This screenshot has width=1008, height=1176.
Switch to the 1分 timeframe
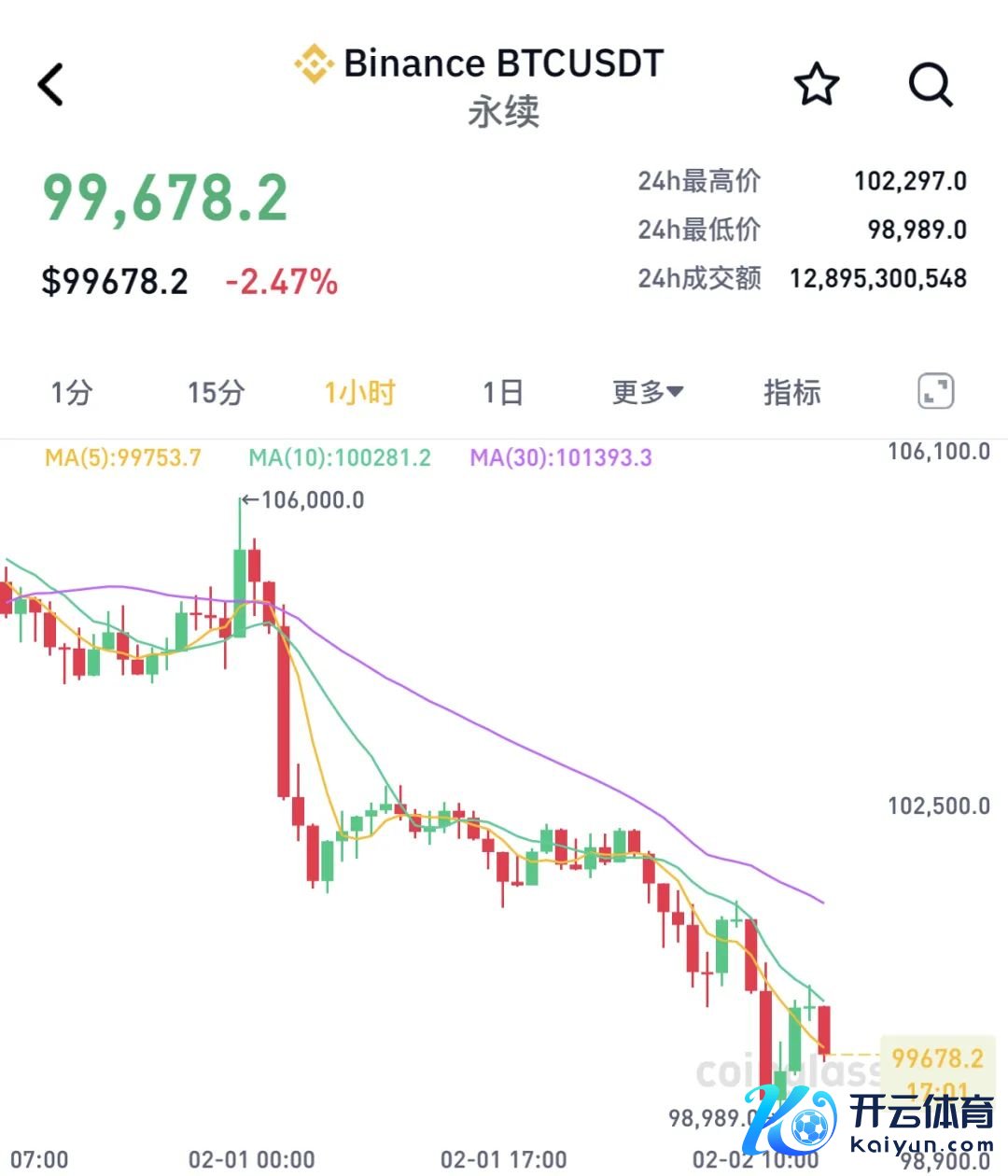pos(72,392)
